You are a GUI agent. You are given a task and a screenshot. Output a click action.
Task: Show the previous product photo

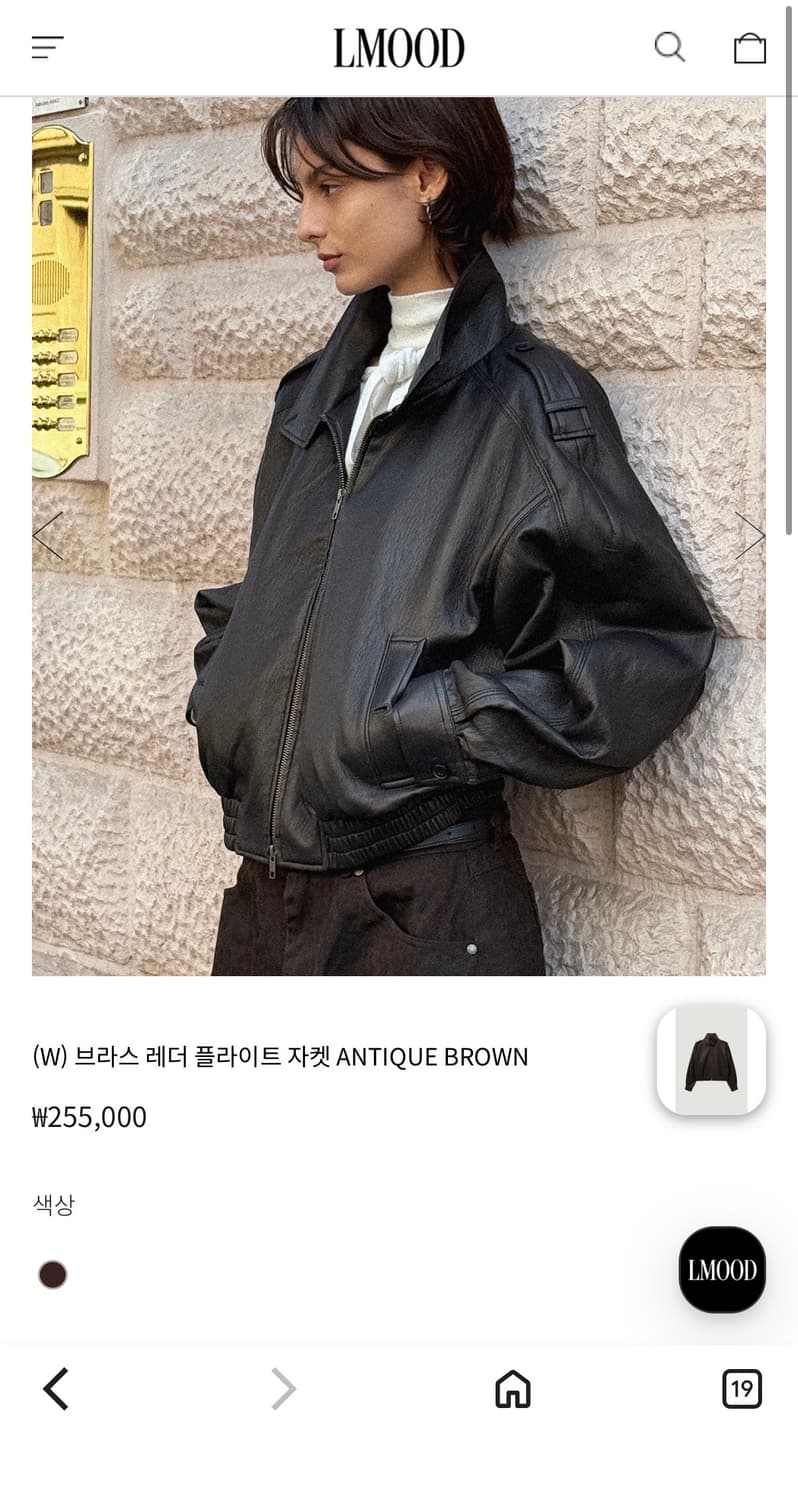point(47,537)
